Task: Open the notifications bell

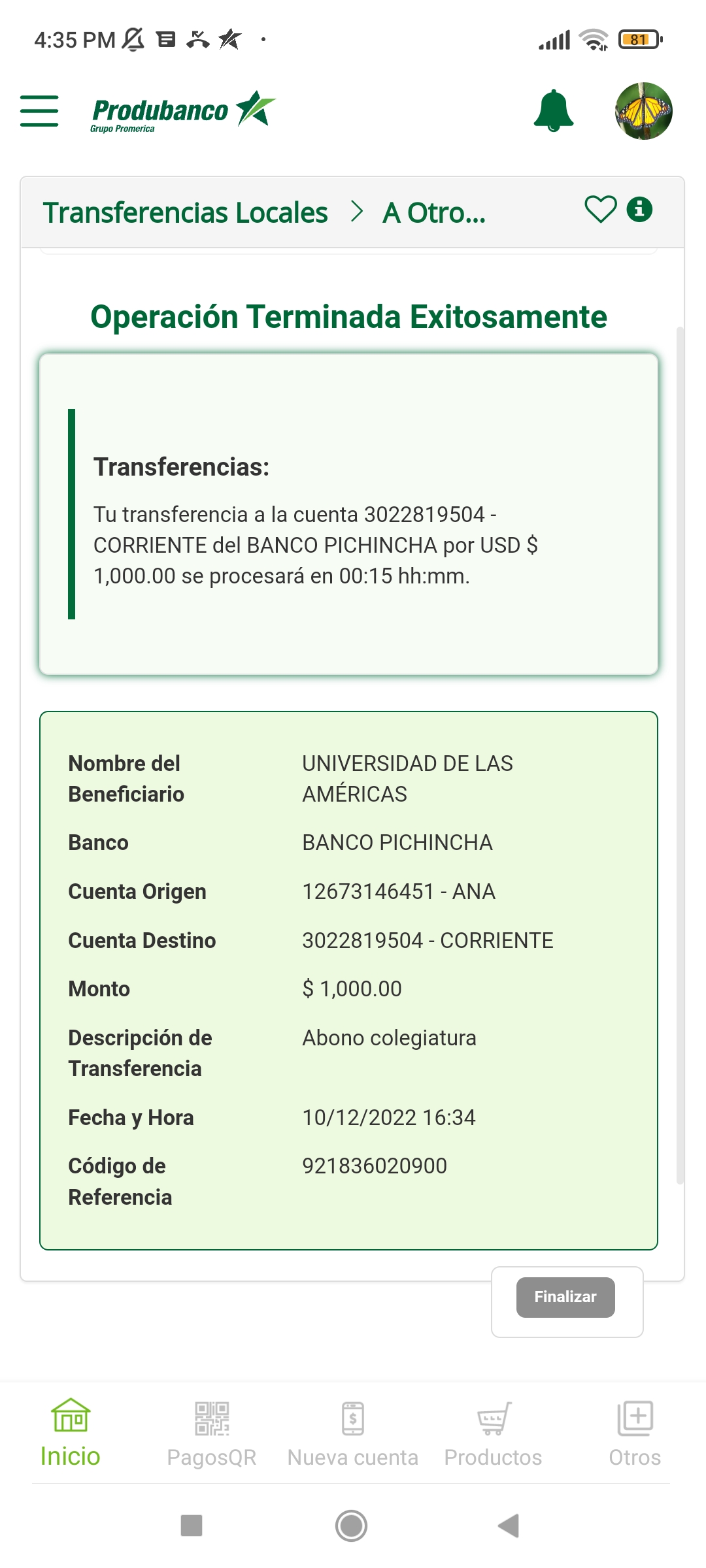Action: 553,110
